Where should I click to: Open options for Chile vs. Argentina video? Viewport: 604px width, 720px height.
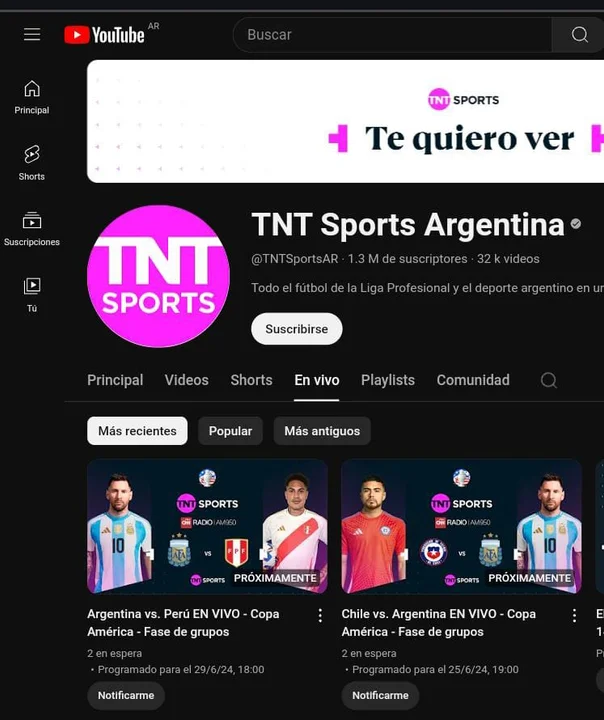coord(574,616)
